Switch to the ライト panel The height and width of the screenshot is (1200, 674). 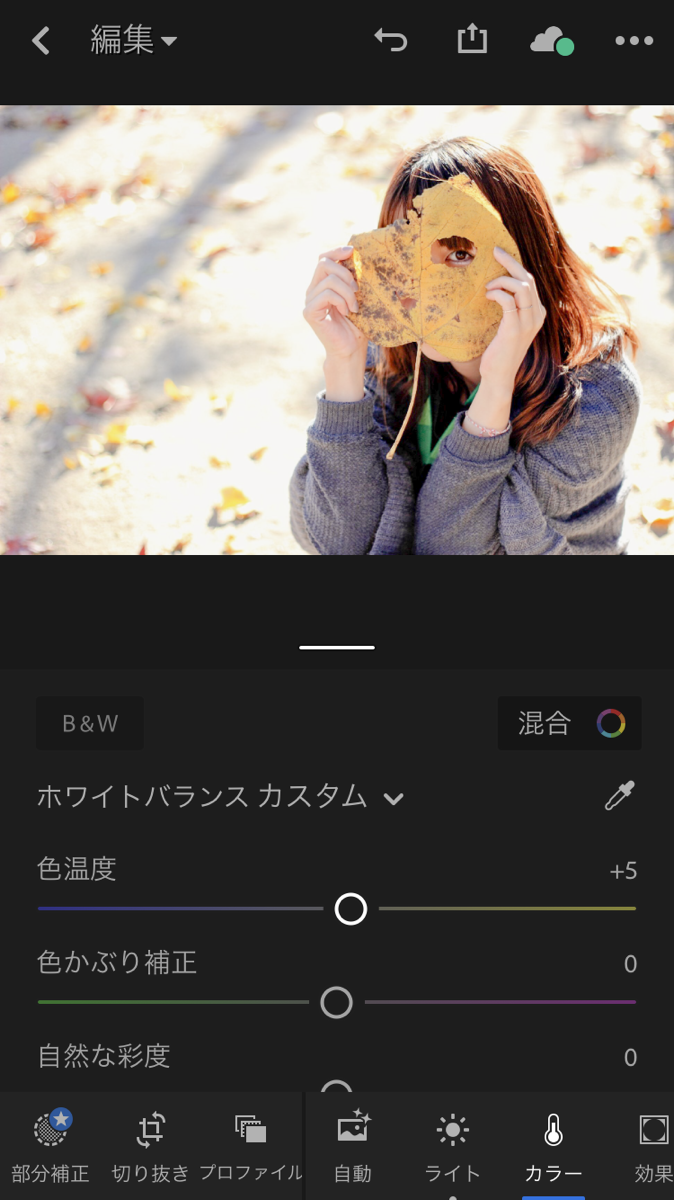coord(452,1146)
